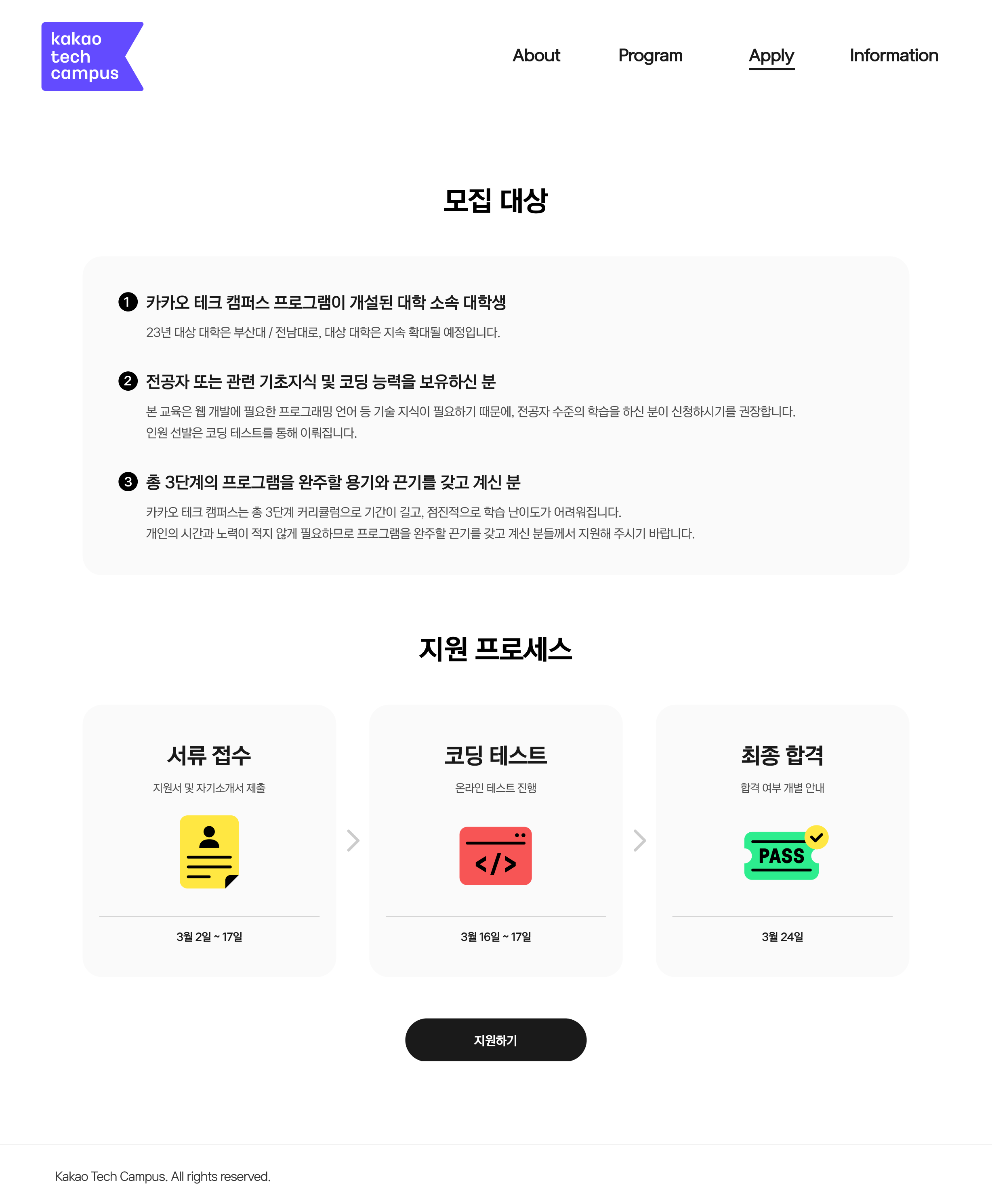This screenshot has height=1204, width=992.
Task: Select the Apply nav item
Action: tap(771, 55)
